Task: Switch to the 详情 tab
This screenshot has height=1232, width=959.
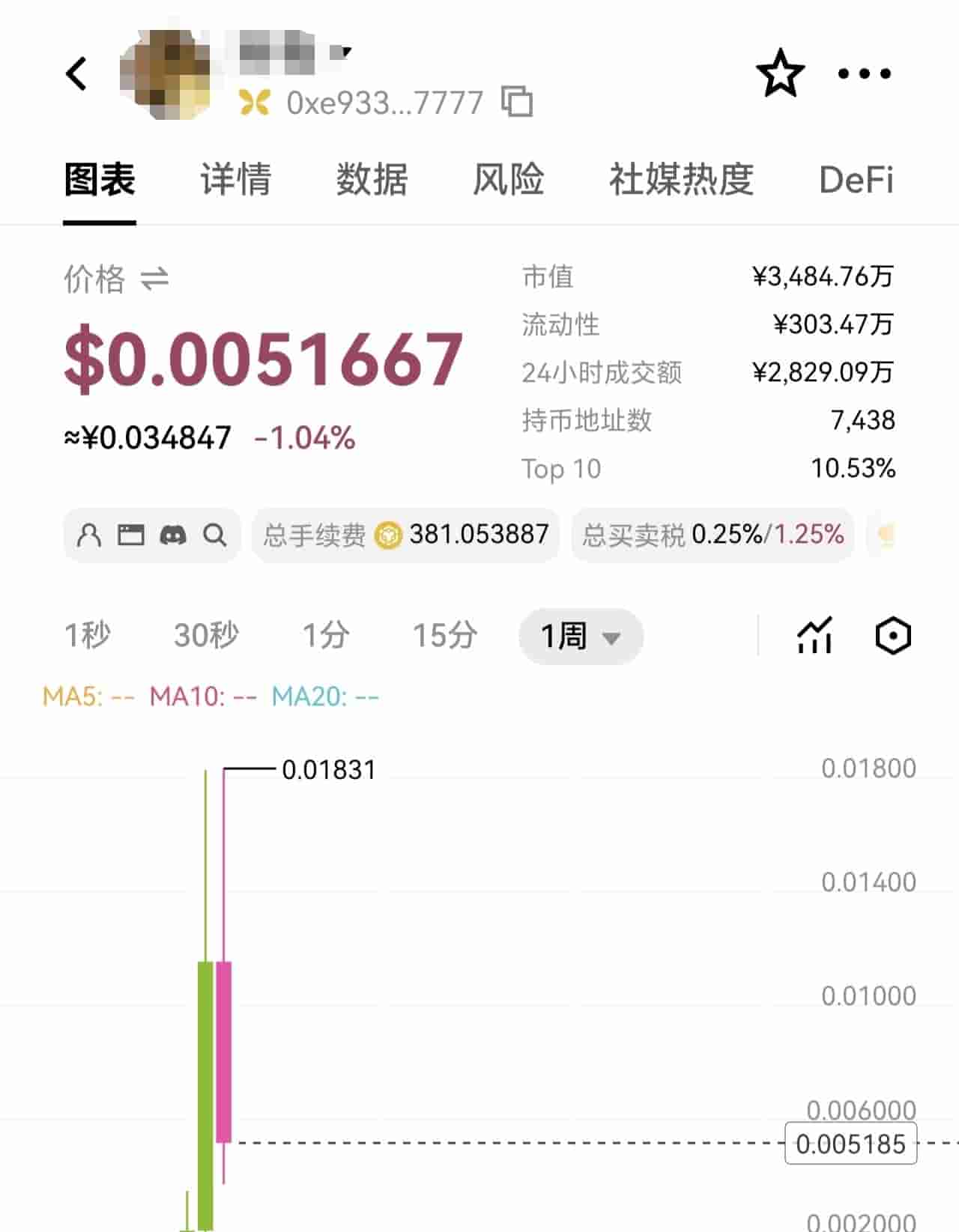Action: (235, 180)
